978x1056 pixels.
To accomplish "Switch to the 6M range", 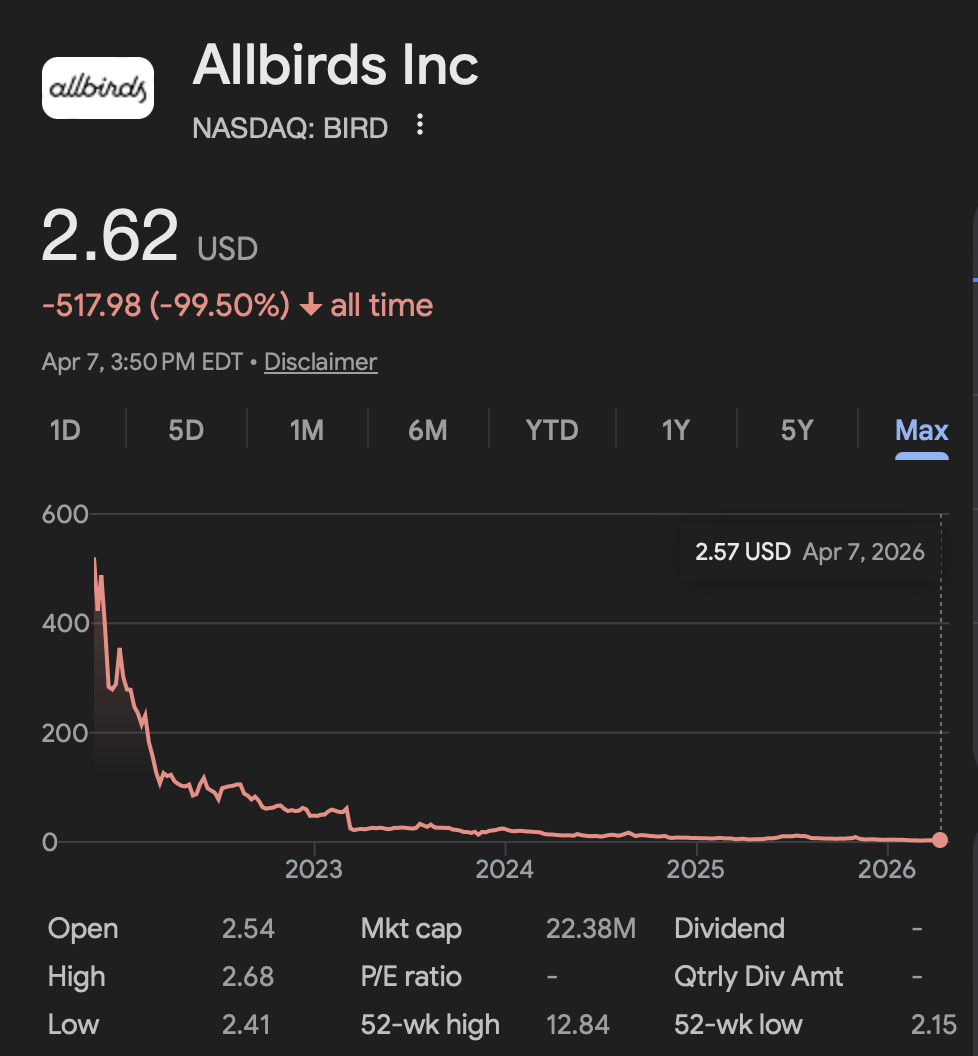I will pos(428,431).
